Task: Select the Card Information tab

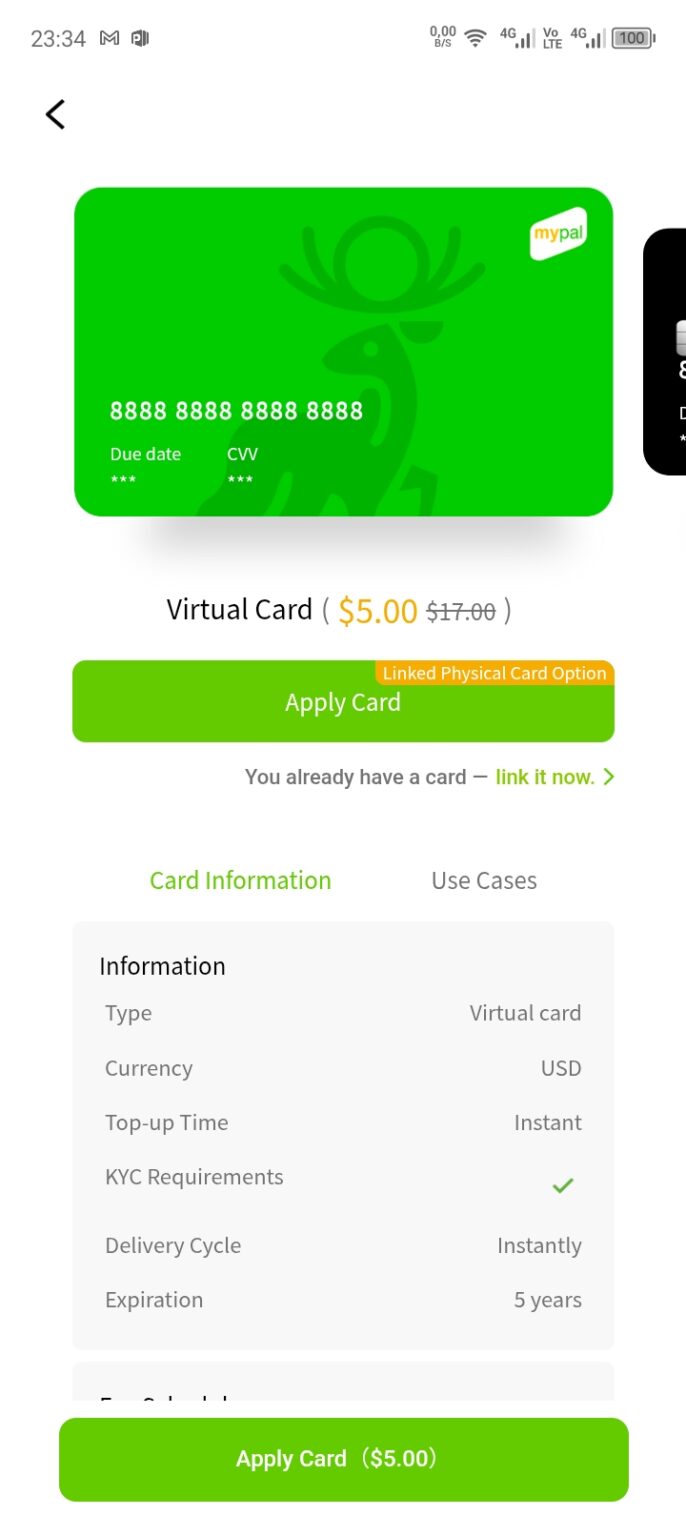Action: (x=240, y=880)
